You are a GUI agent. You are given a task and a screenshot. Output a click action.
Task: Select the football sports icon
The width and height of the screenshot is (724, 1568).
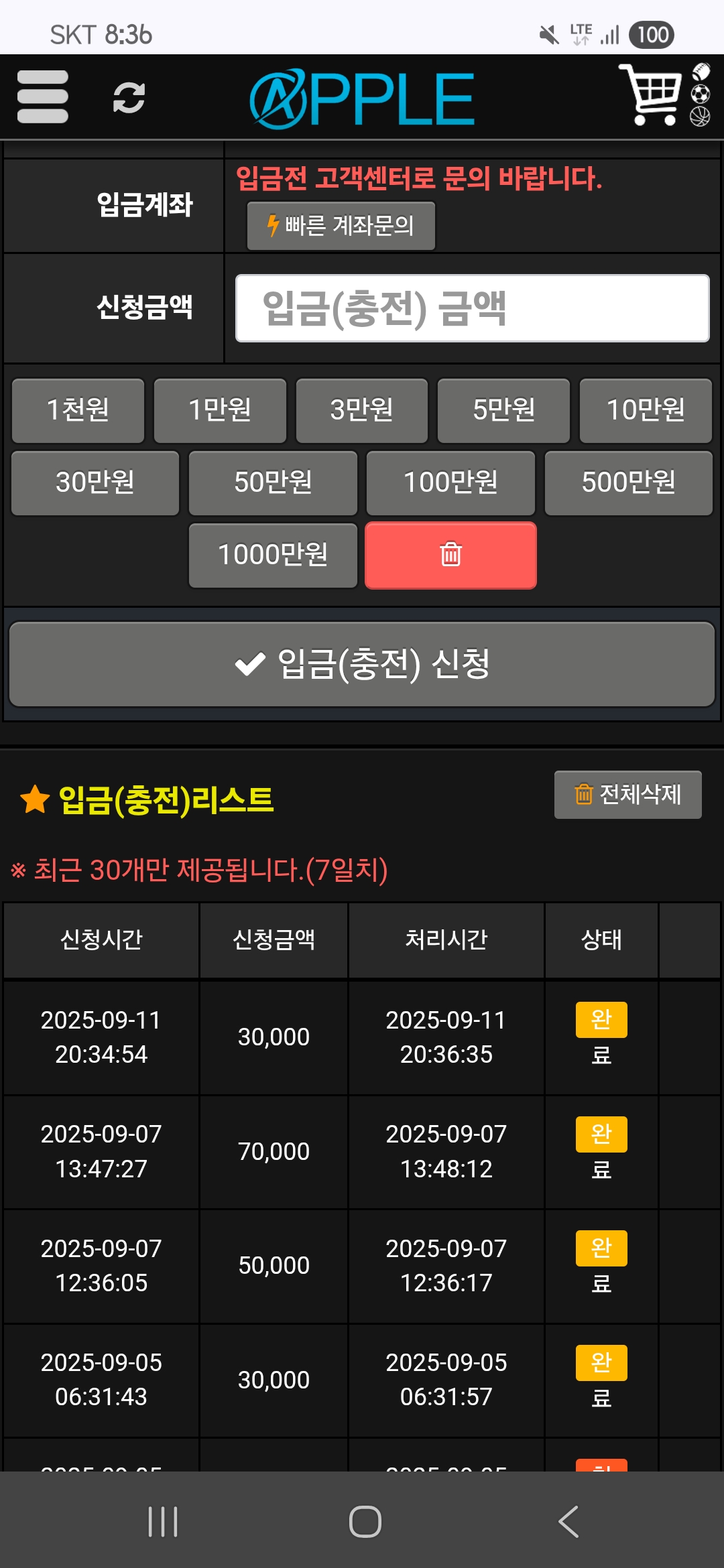click(x=700, y=71)
